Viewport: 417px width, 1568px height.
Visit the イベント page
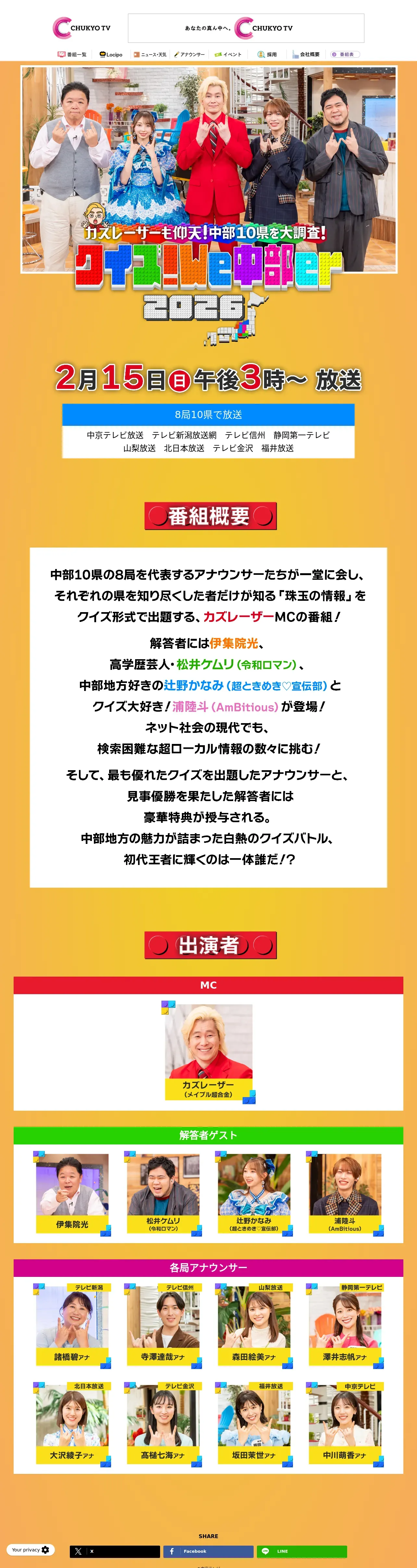(x=228, y=54)
